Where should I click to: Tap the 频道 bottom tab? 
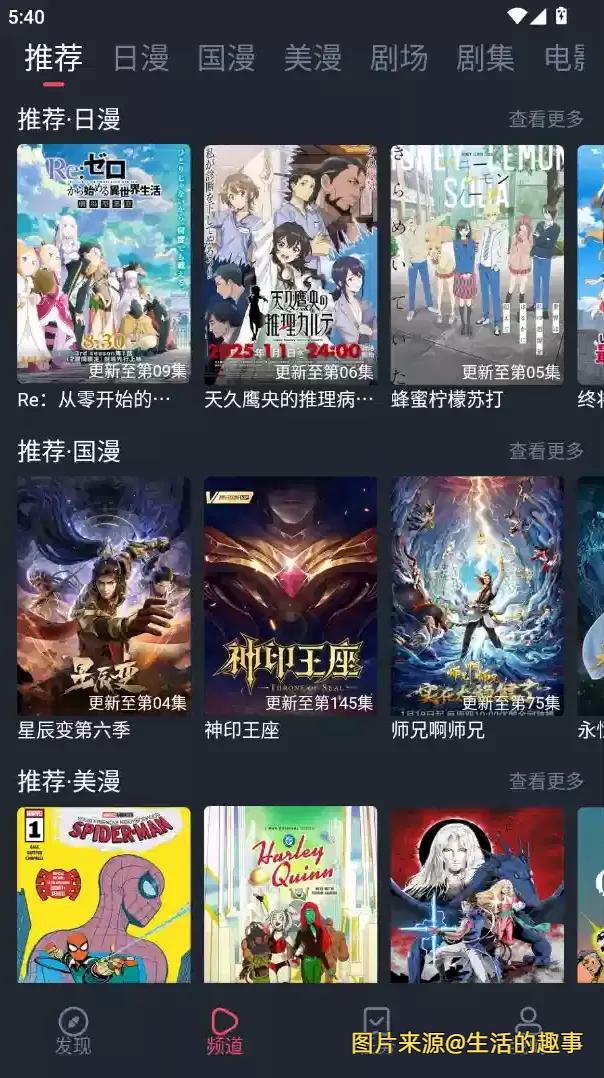tap(225, 1031)
